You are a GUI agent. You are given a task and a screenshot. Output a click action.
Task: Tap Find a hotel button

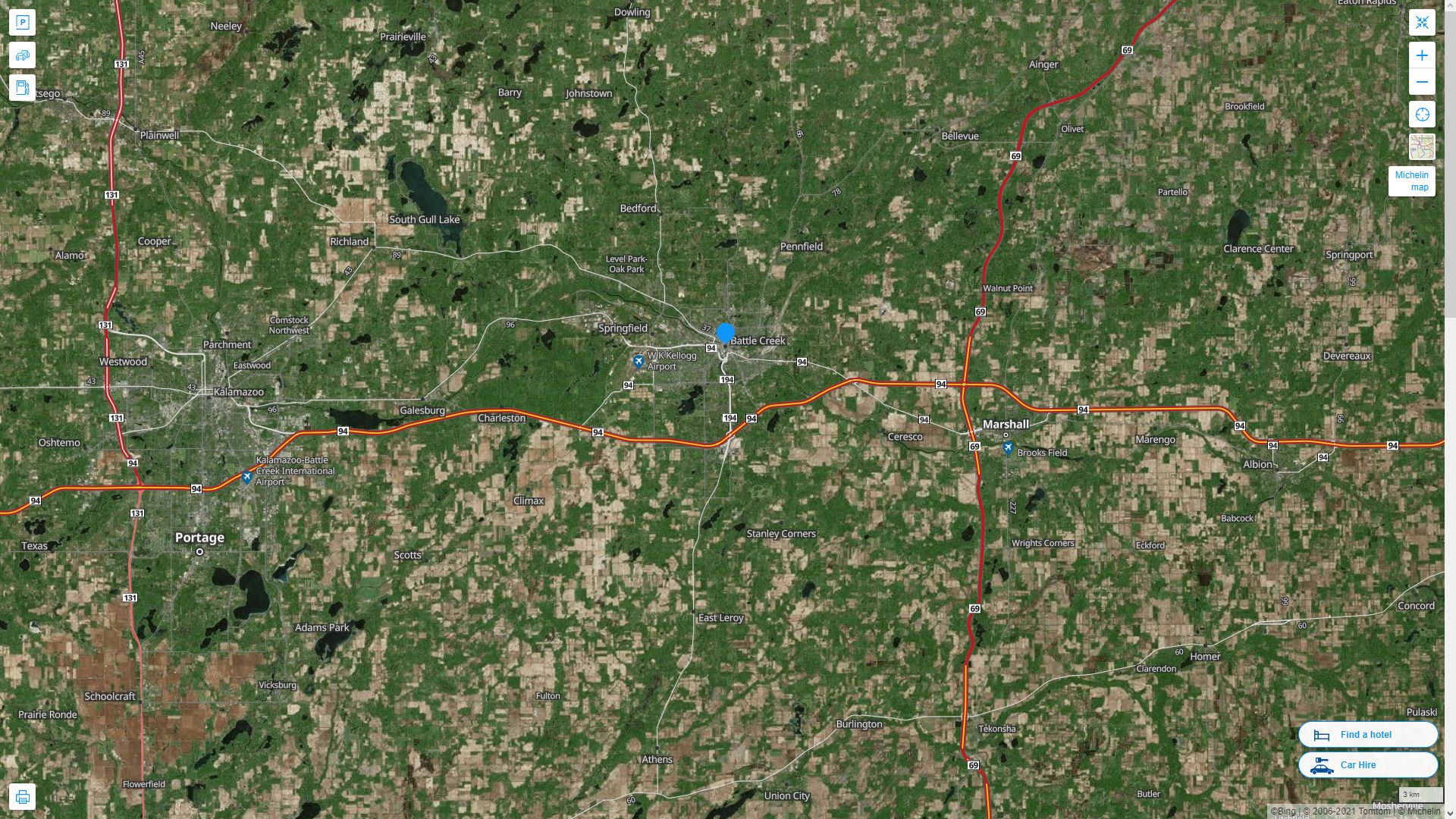(1367, 735)
